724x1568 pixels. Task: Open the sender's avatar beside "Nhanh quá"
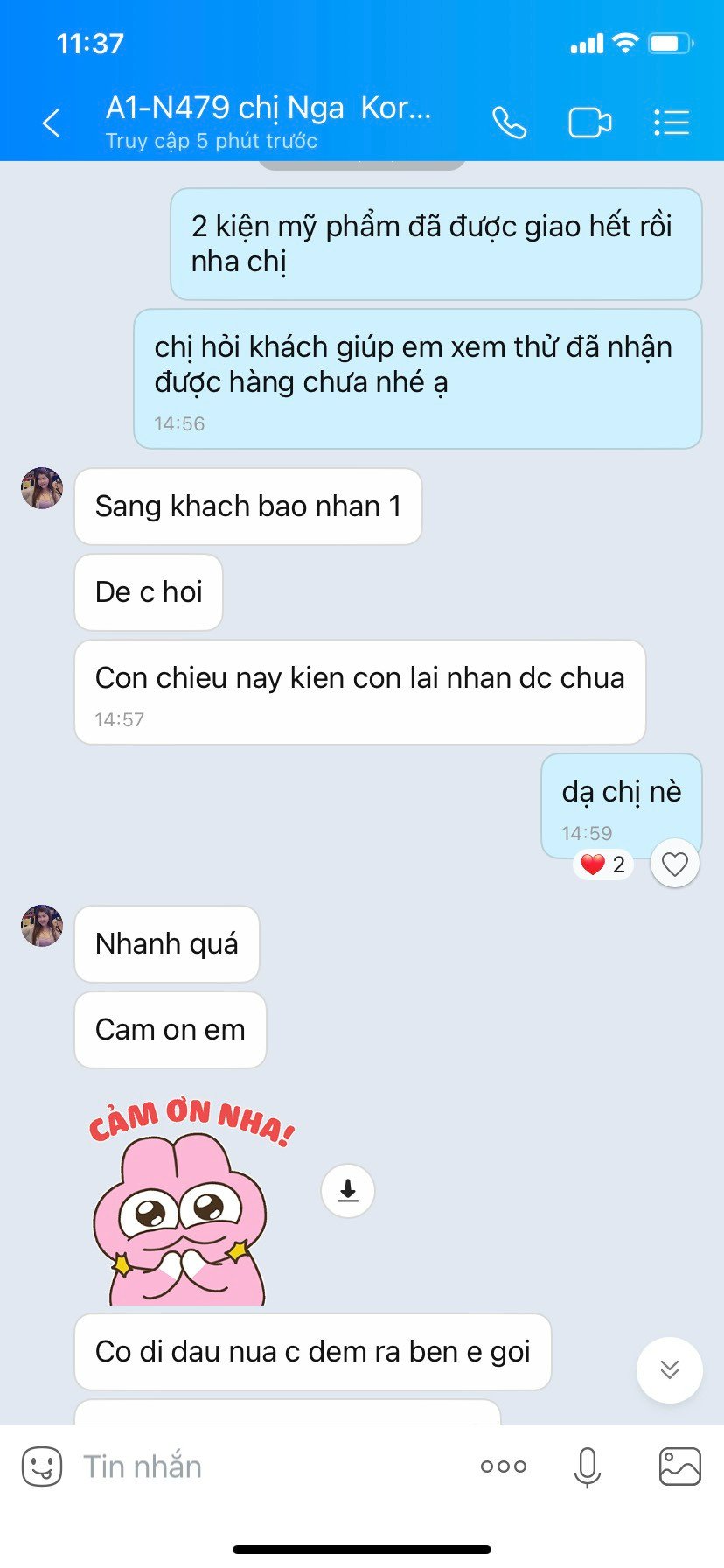click(x=42, y=926)
